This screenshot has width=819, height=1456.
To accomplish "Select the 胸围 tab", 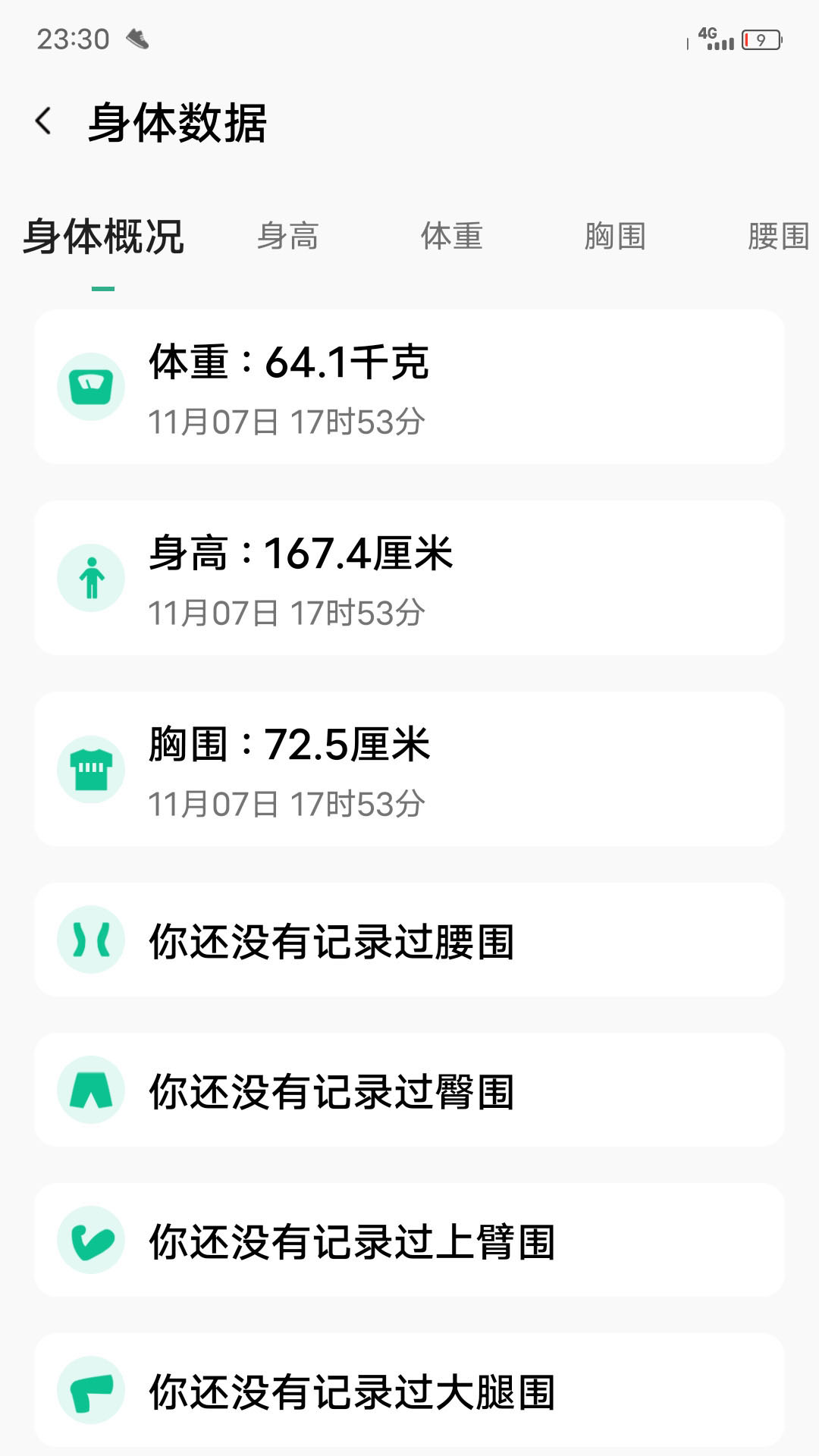I will (x=616, y=237).
